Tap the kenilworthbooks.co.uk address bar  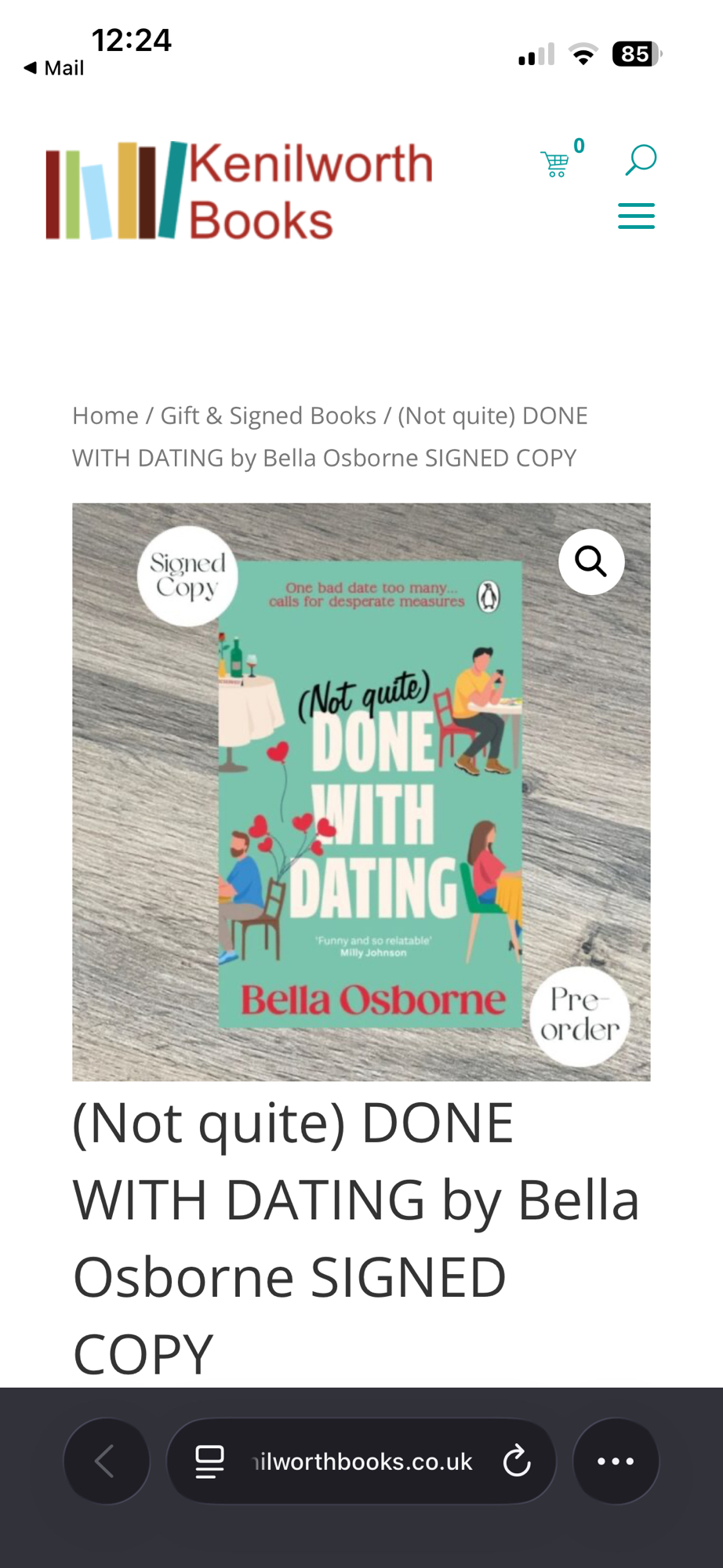point(362,1461)
